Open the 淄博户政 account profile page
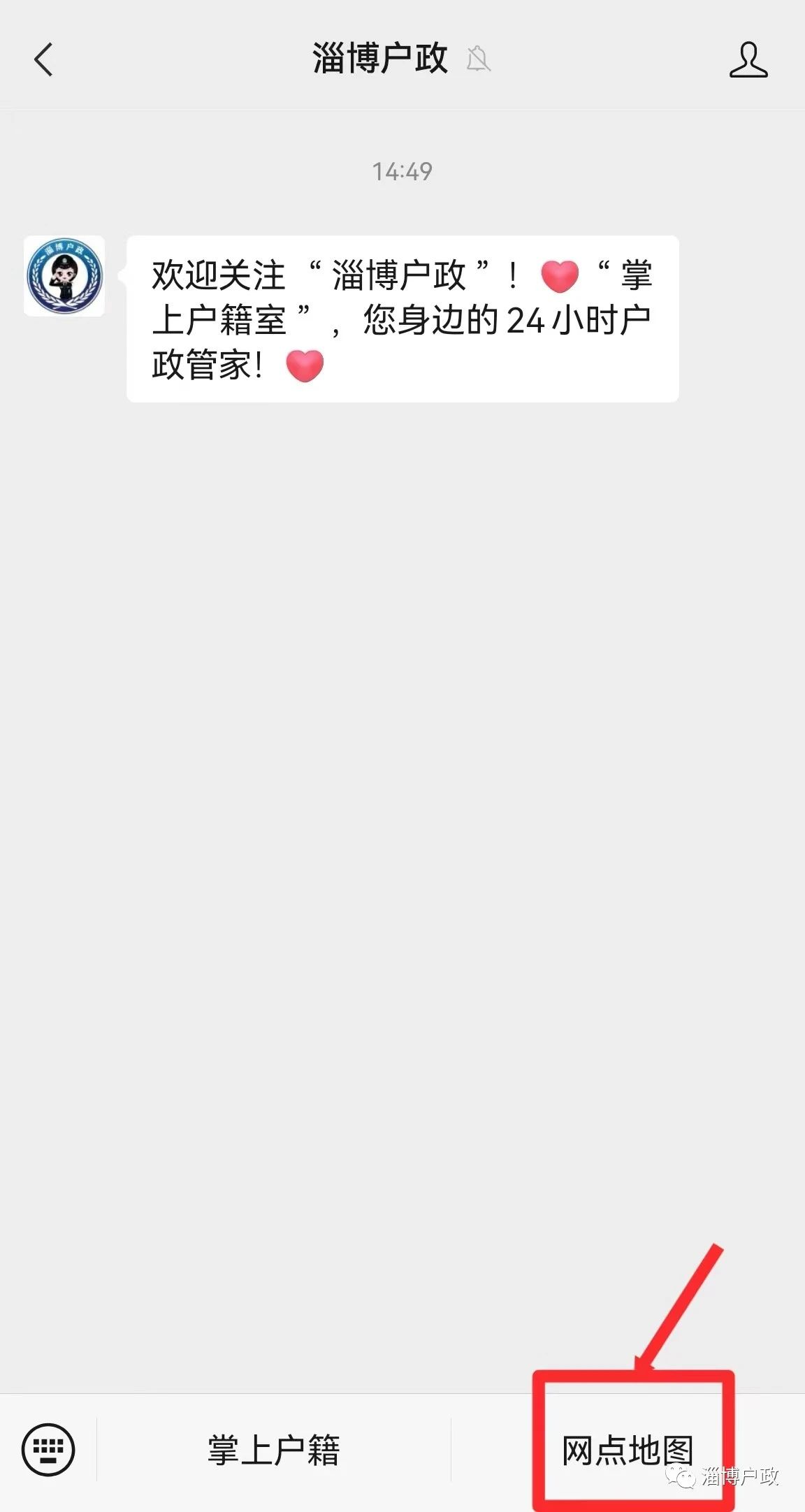 (x=748, y=59)
